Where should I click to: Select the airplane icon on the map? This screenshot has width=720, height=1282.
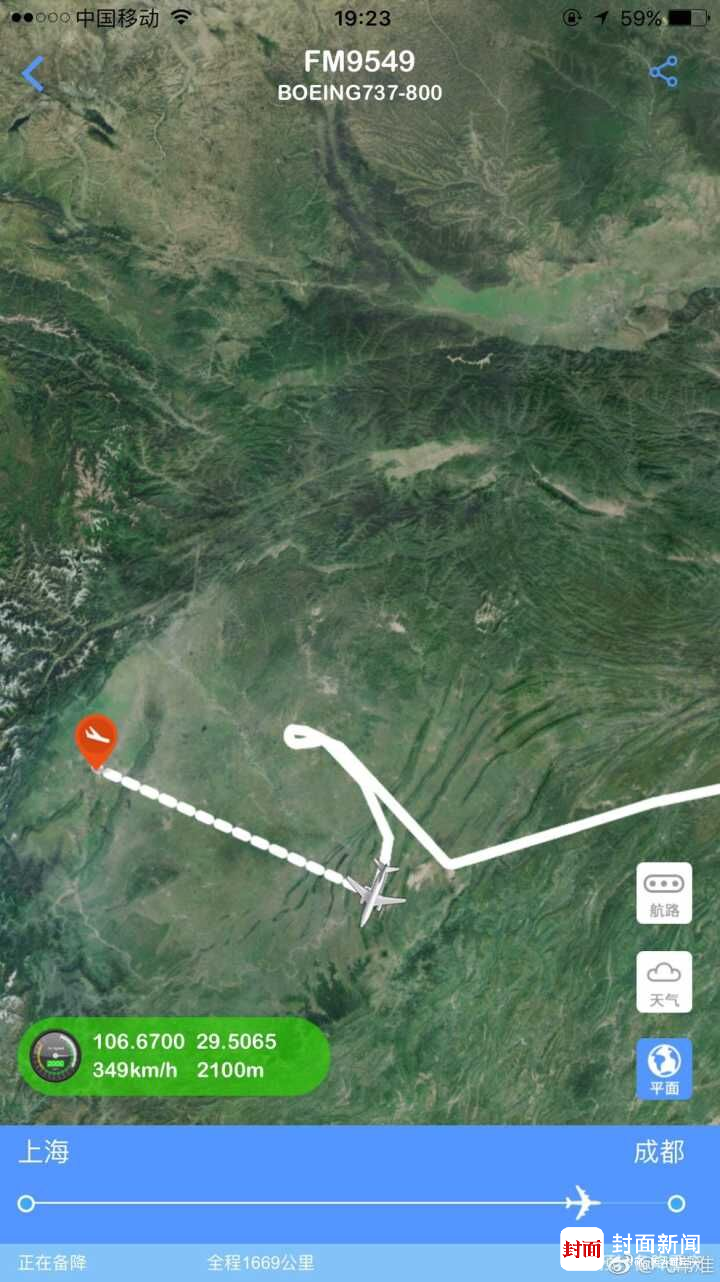(379, 892)
